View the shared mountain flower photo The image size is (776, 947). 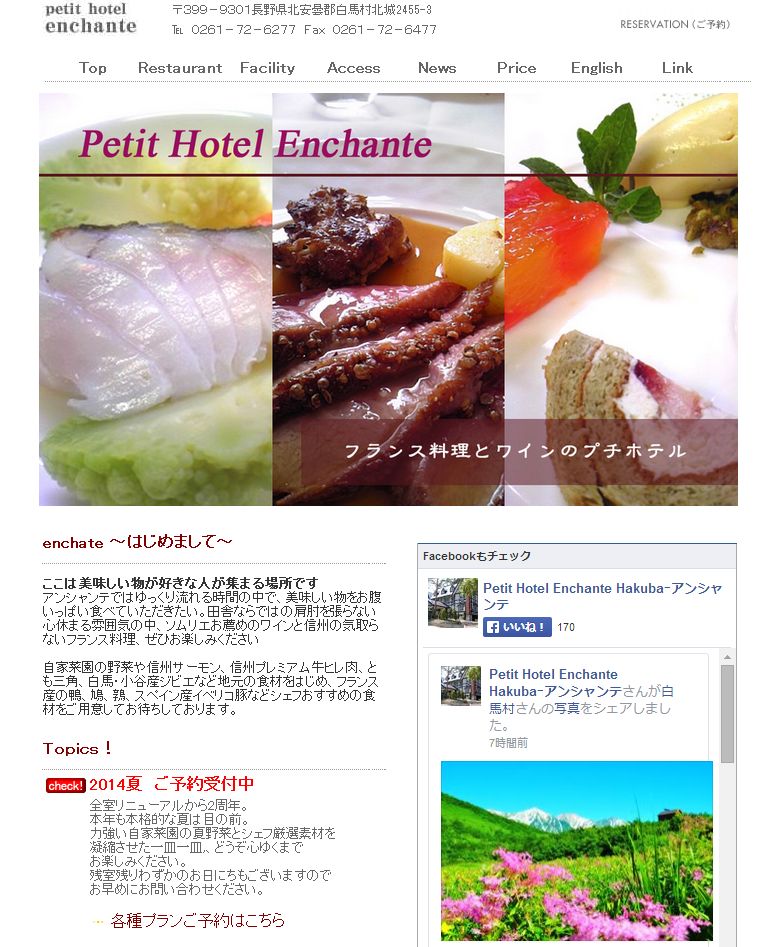point(577,850)
